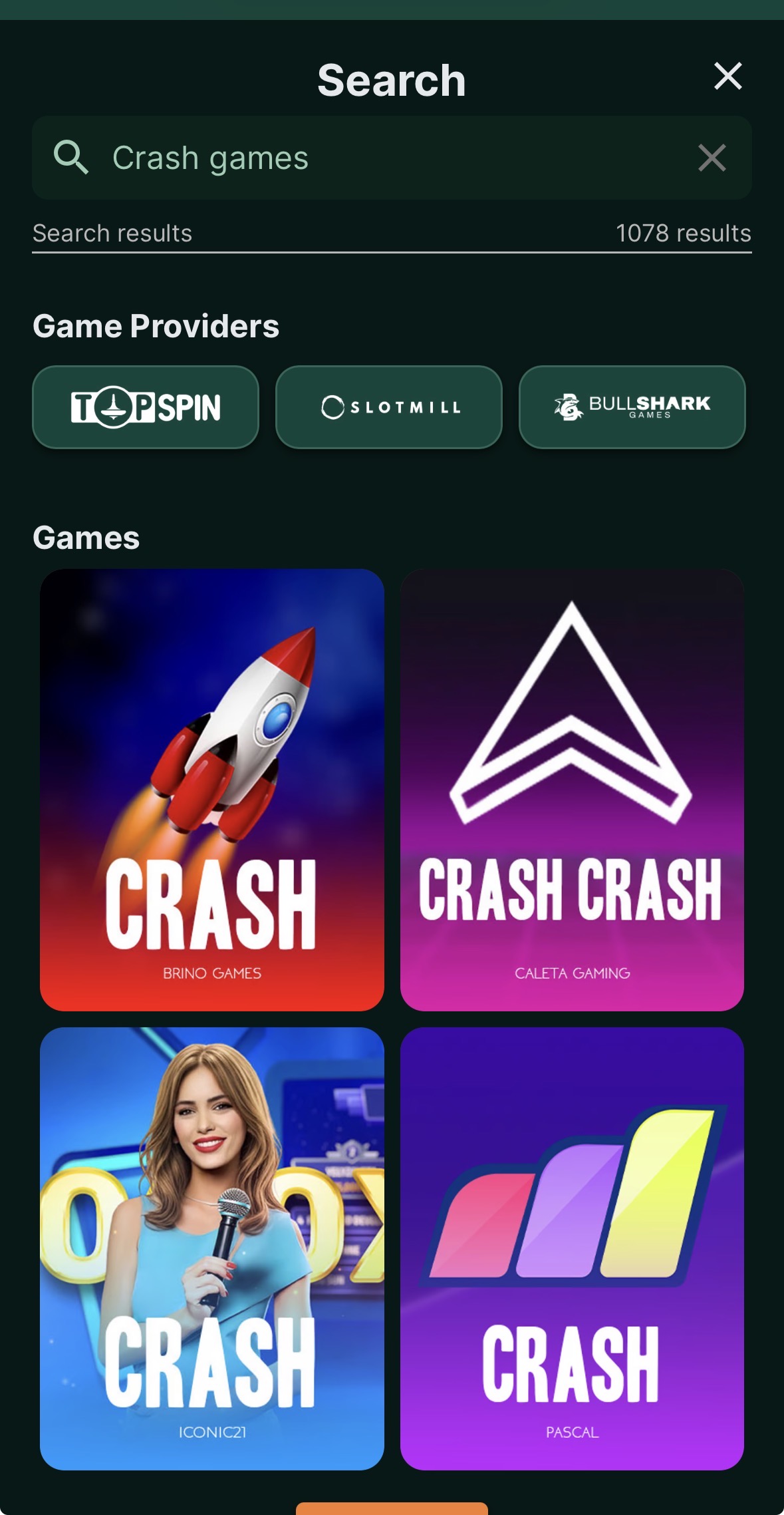The width and height of the screenshot is (784, 1515).
Task: Close the Search overlay
Action: coord(728,77)
